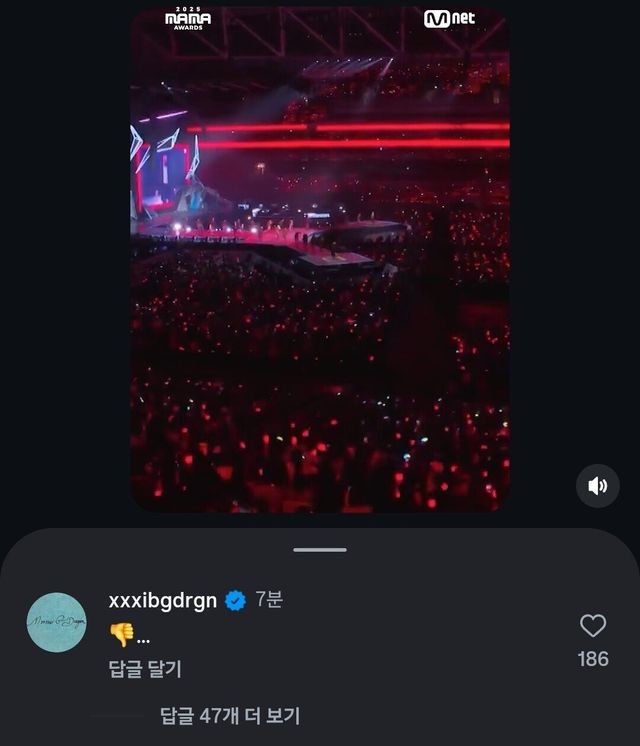The width and height of the screenshot is (640, 746).
Task: Tap 답글 달기 to reply
Action: pyautogui.click(x=145, y=669)
